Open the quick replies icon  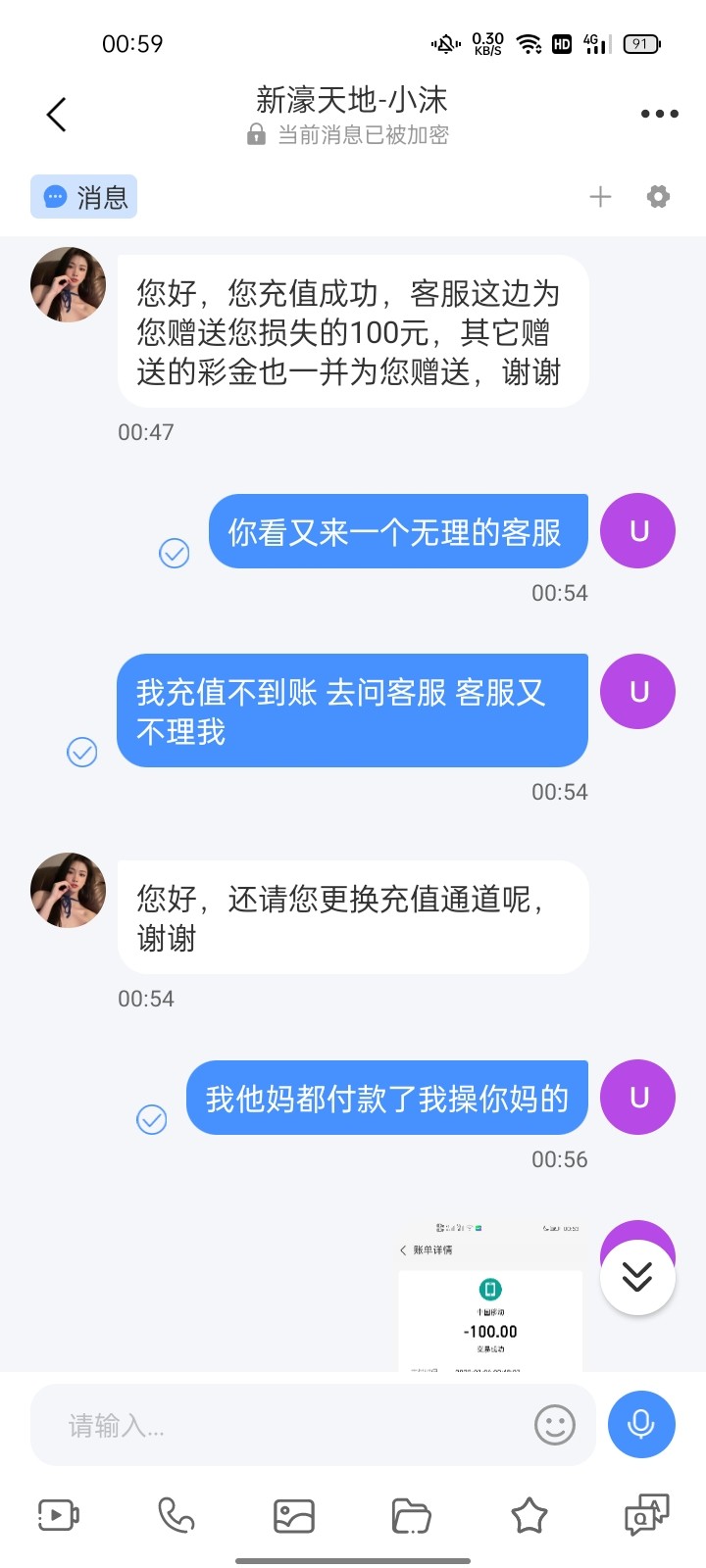point(647,1515)
